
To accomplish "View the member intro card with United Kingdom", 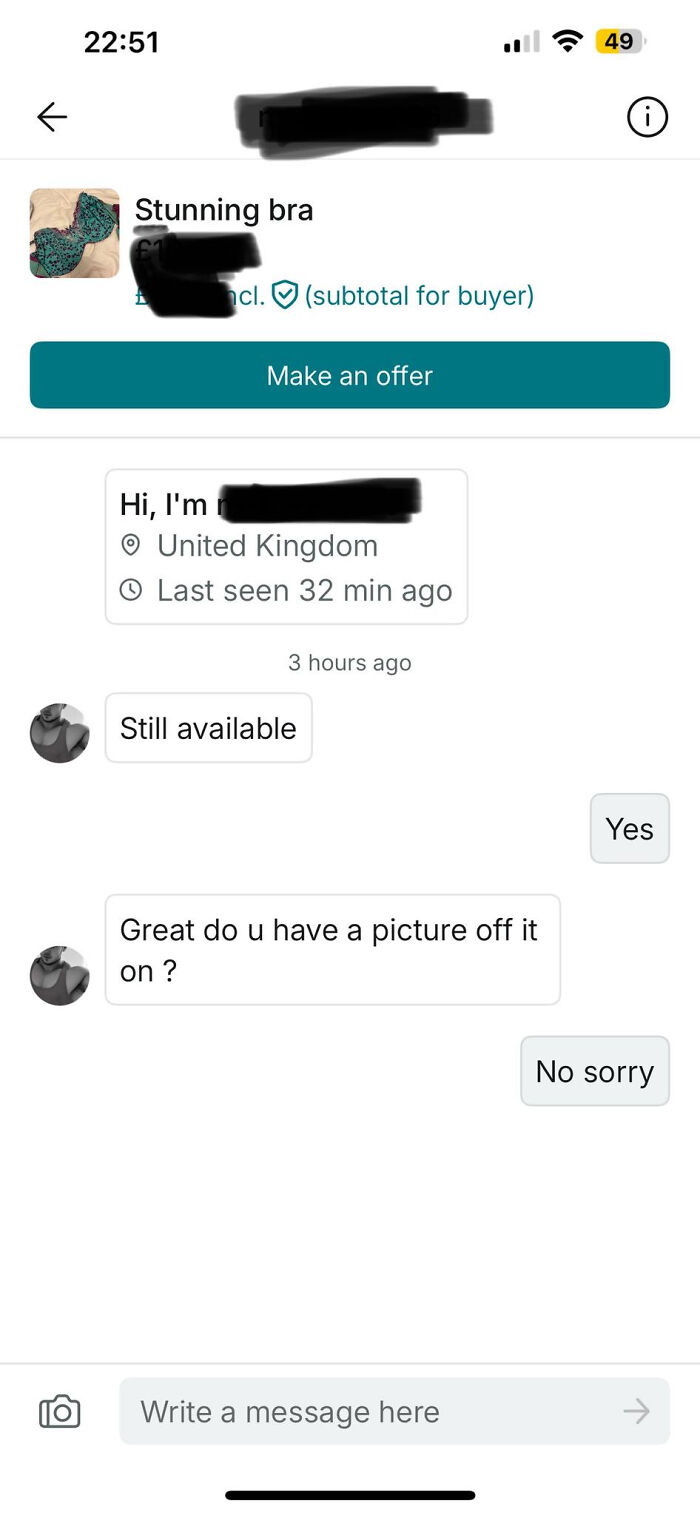I will coord(286,547).
